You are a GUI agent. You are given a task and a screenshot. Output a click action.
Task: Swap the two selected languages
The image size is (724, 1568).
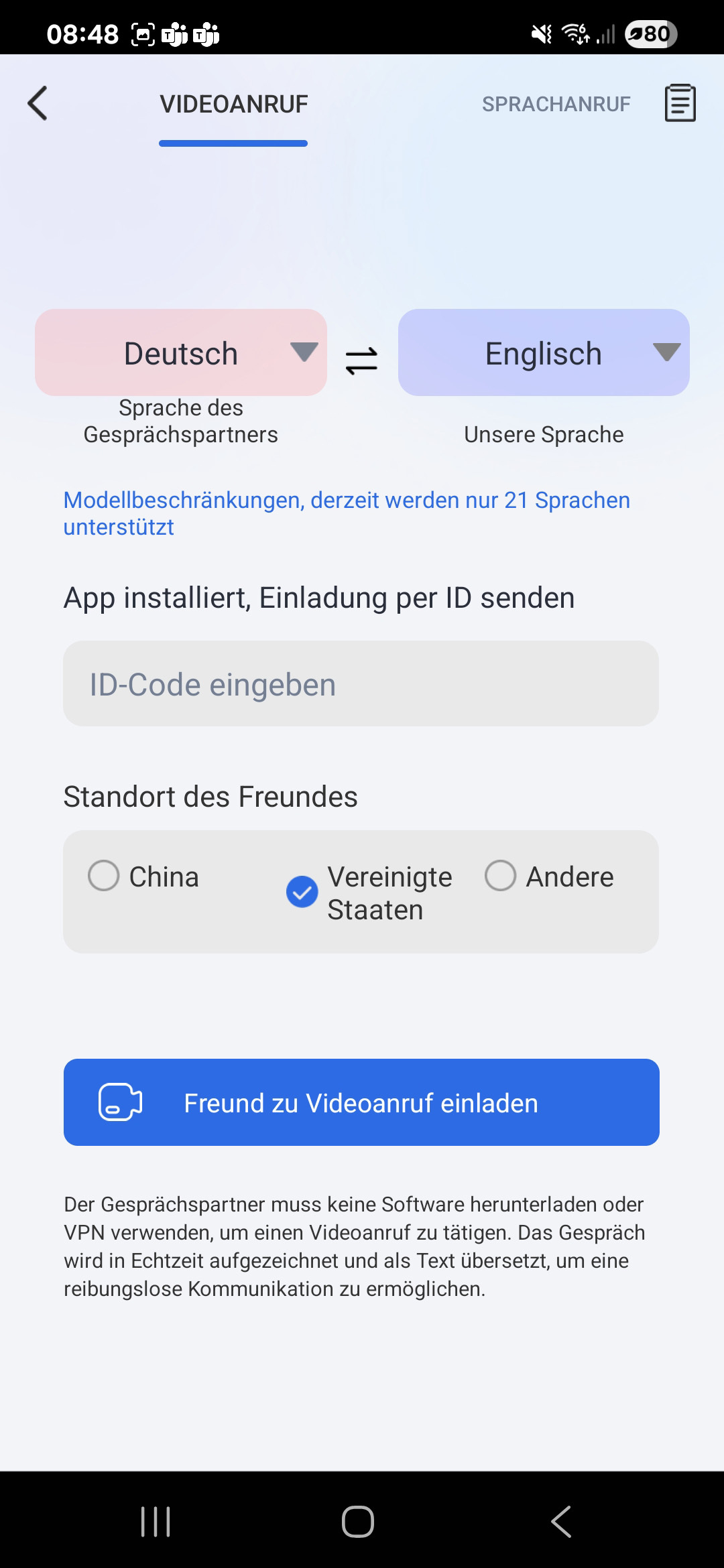click(x=361, y=361)
